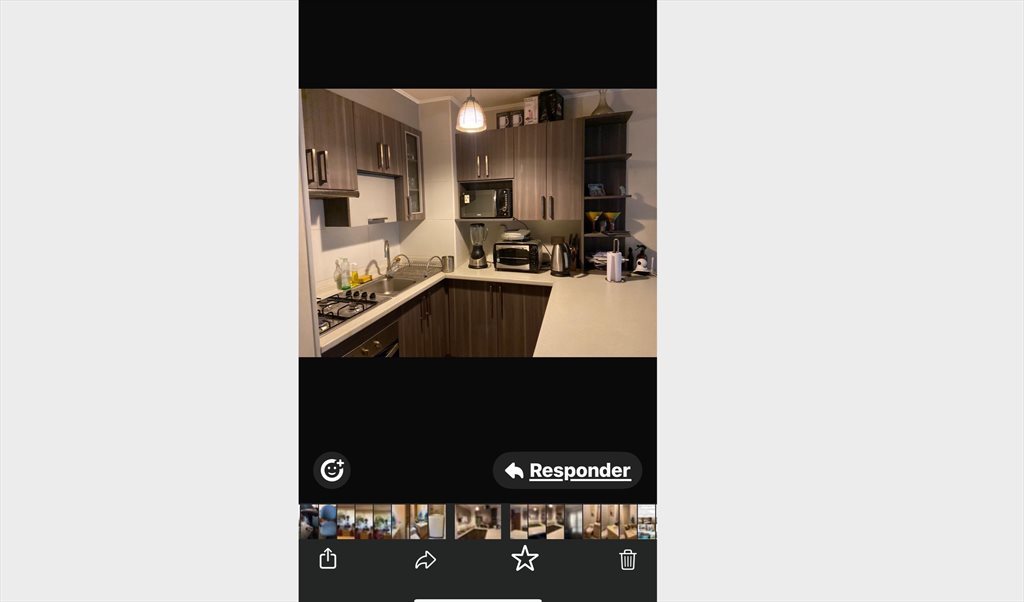Viewport: 1024px width, 602px height.
Task: Tap the Responder button
Action: 567,470
